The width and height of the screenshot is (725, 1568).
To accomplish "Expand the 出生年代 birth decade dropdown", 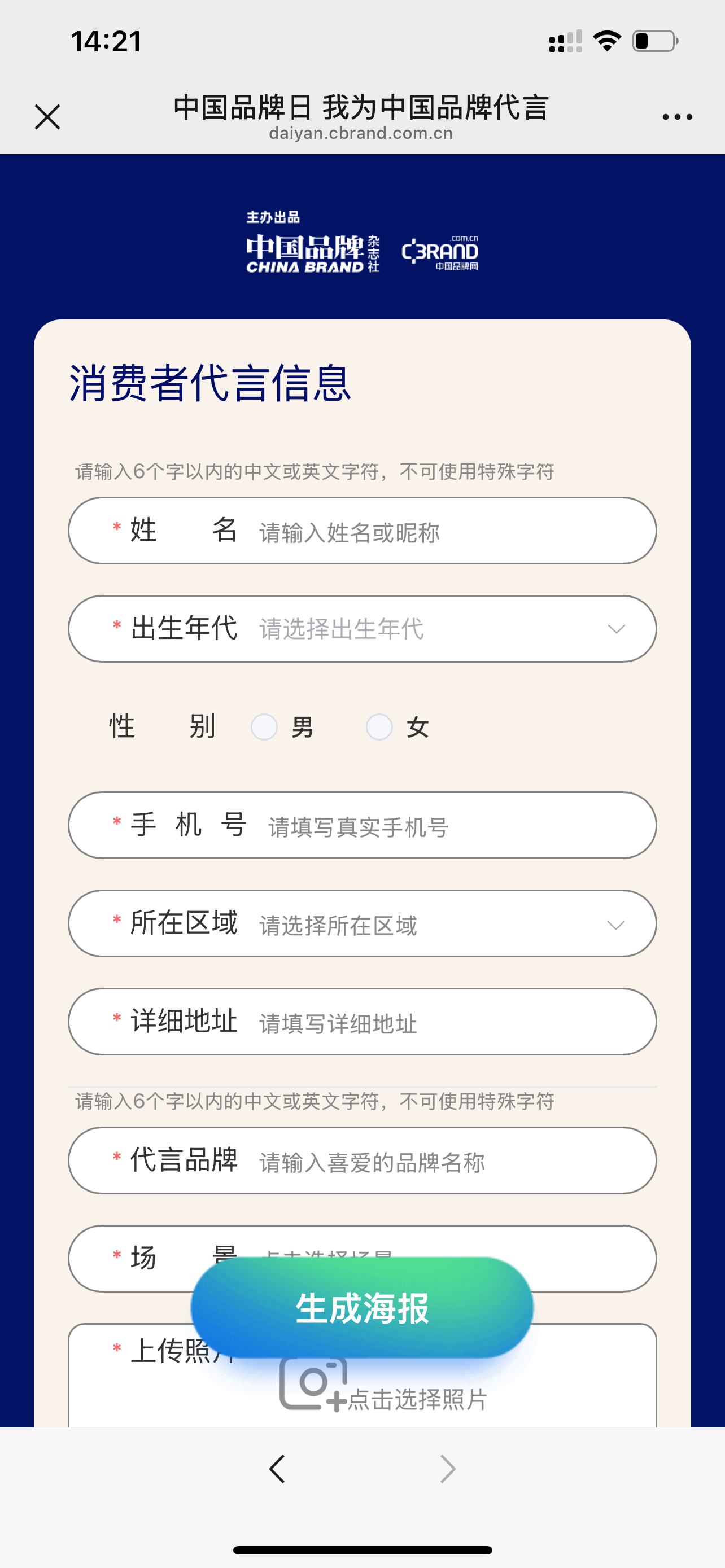I will (x=362, y=629).
